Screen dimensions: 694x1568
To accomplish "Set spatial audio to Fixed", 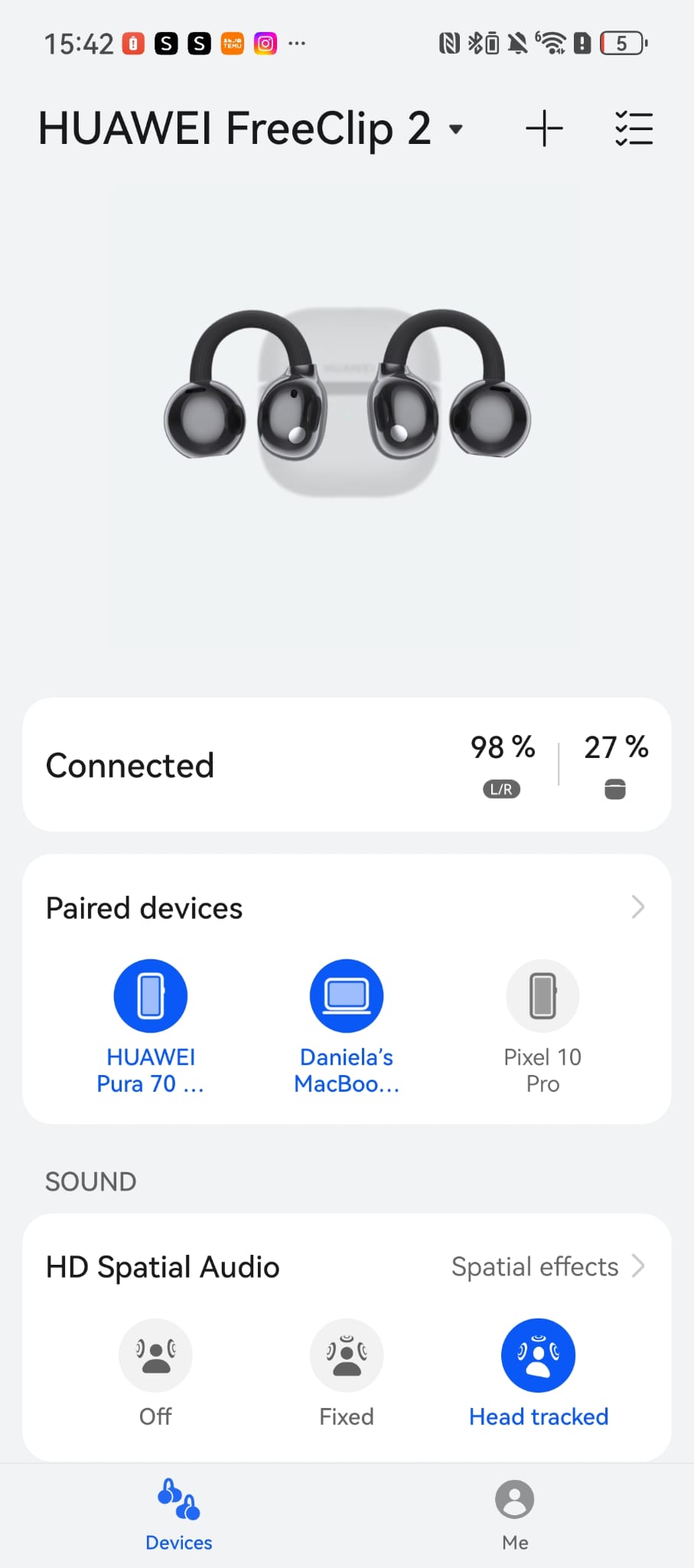I will (347, 1356).
